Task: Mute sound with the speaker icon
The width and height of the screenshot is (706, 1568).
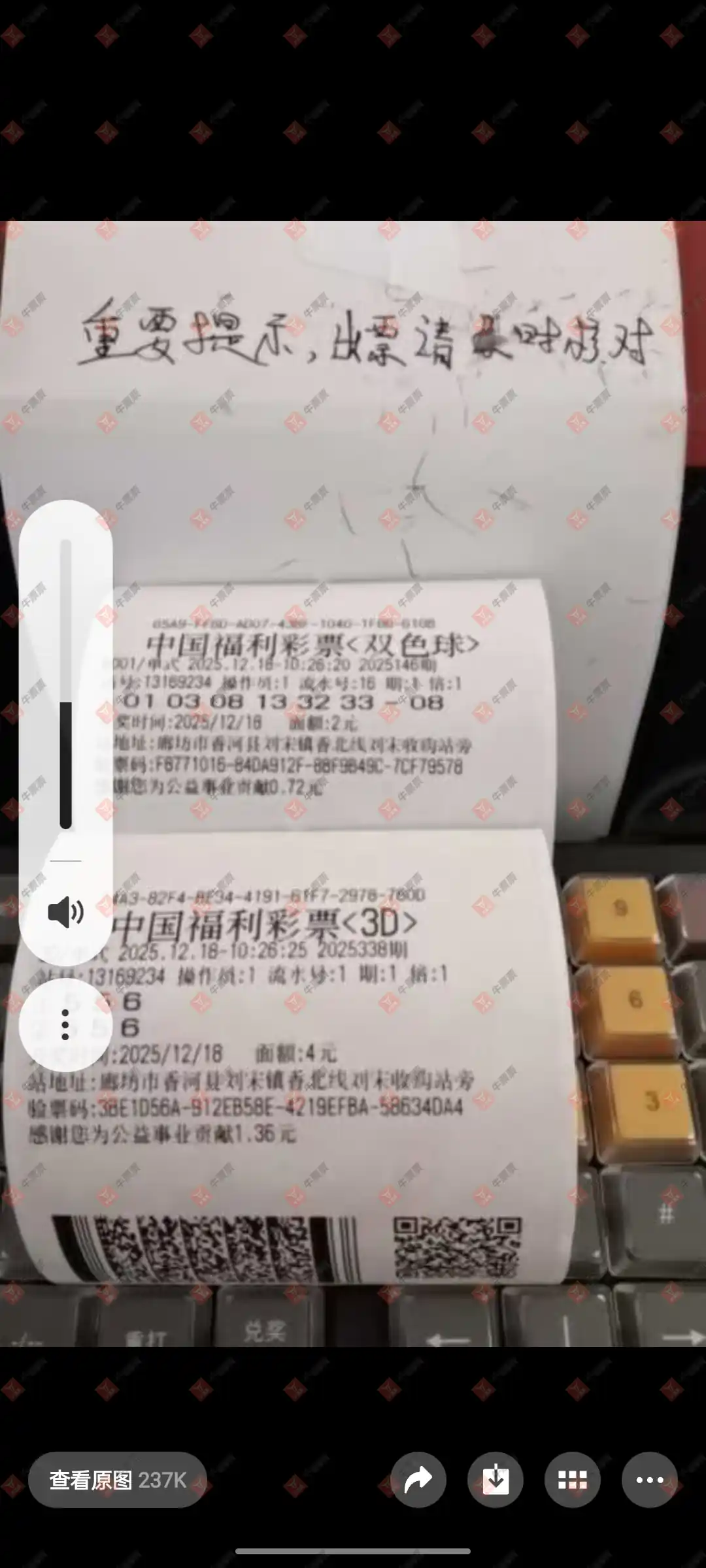Action: [x=65, y=912]
